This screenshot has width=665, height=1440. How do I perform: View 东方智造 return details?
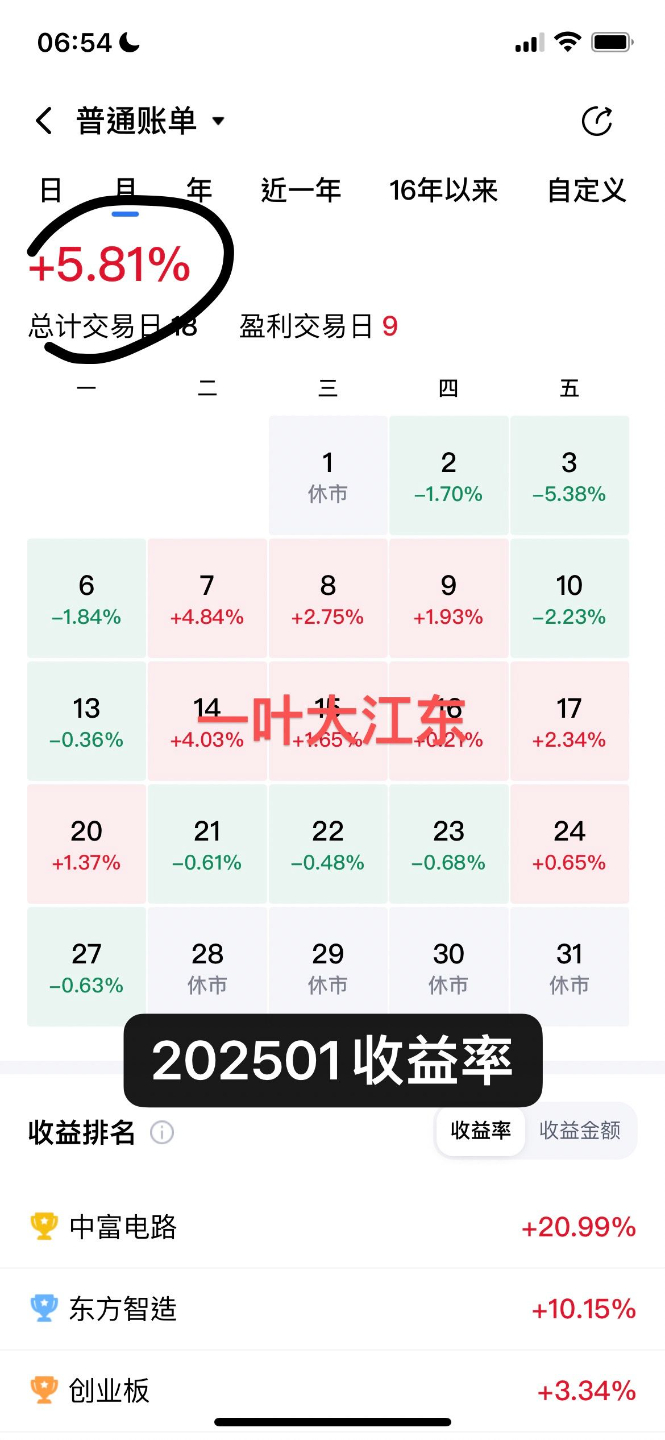(x=332, y=1309)
